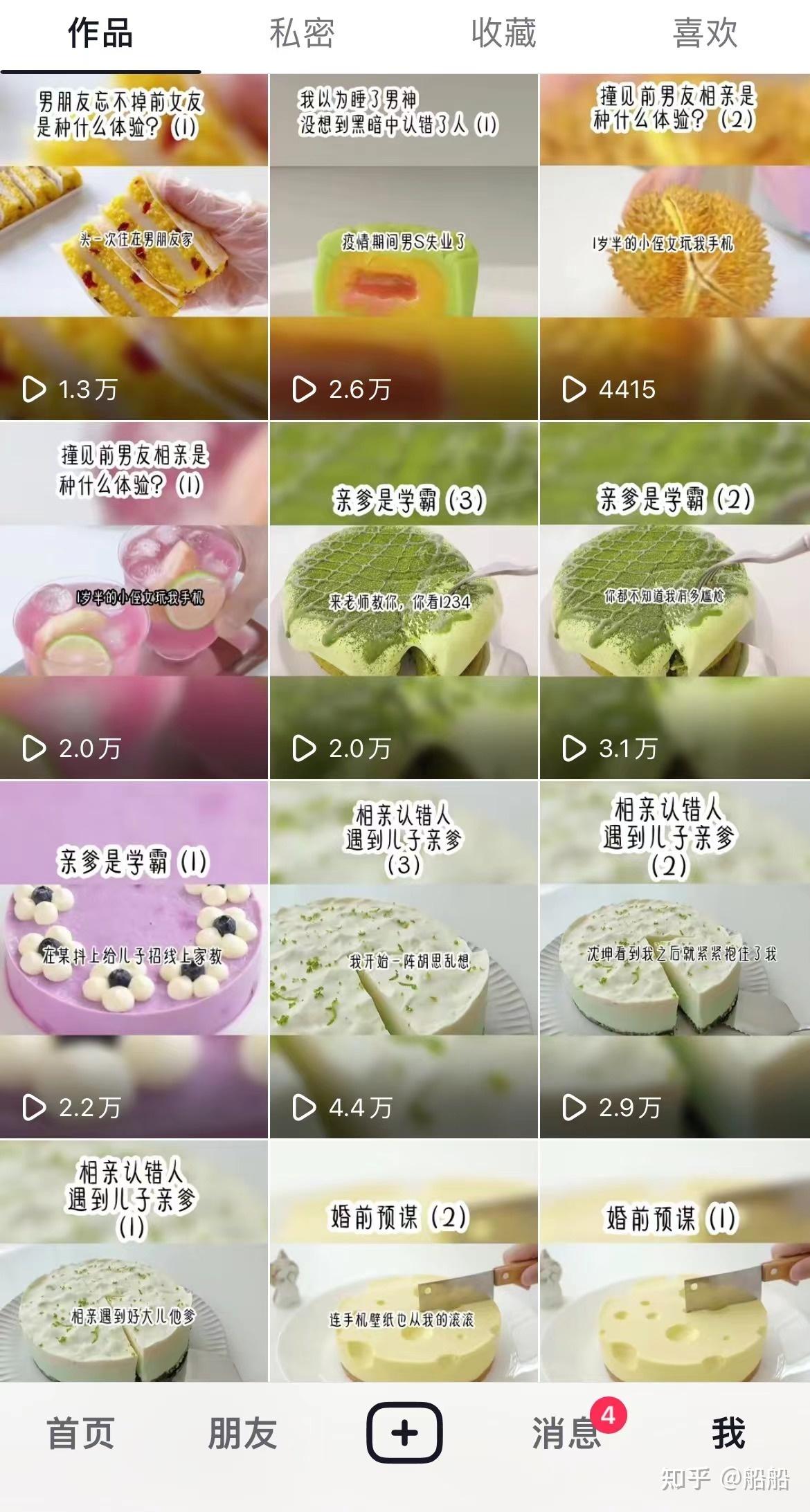The height and width of the screenshot is (1512, 810).
Task: Play the 亲爹是学霸 (3) video
Action: point(404,601)
